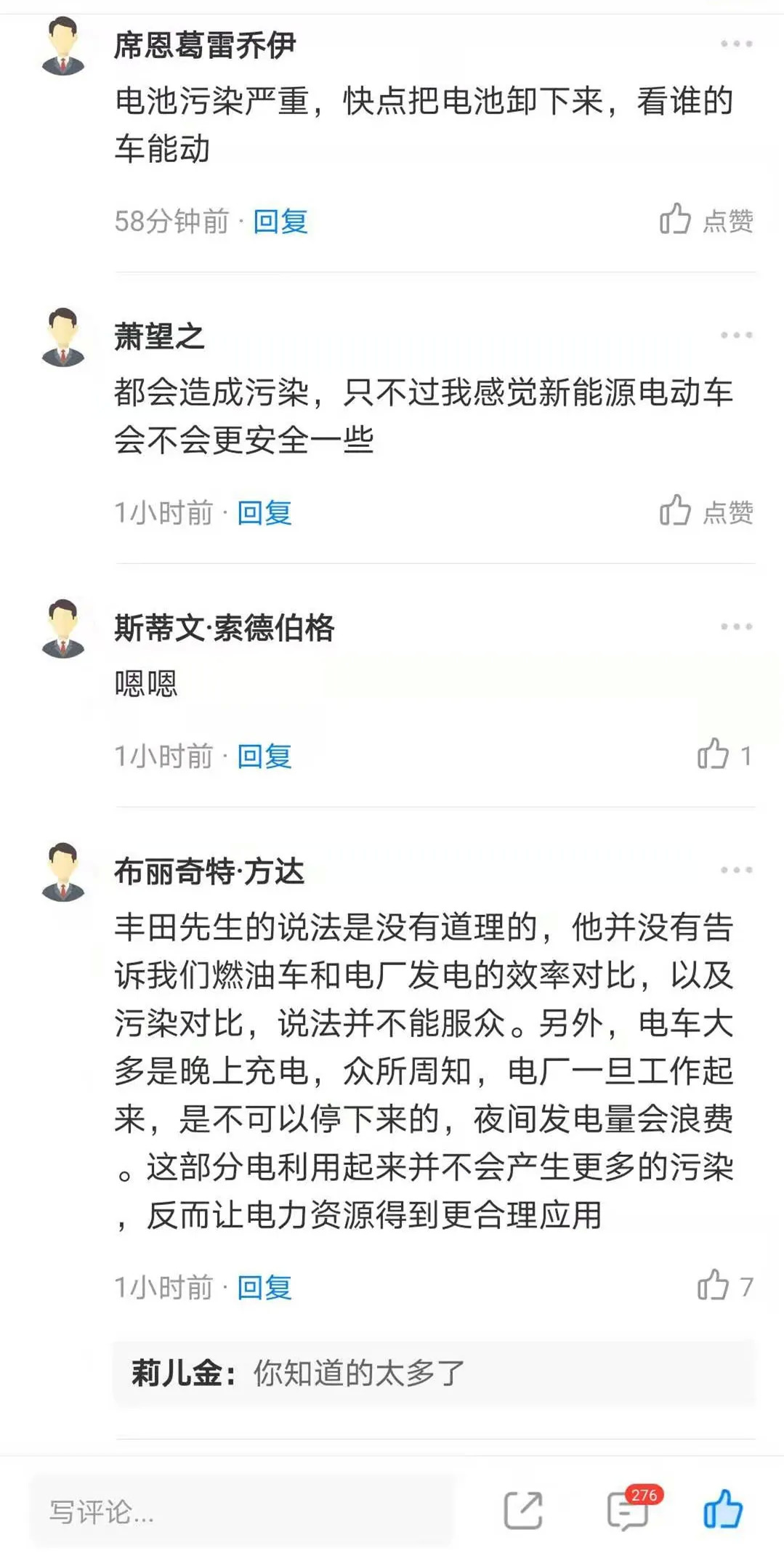This screenshot has width=784, height=1564.
Task: Reply to 斯蒂文·索德伯格's comment
Action: point(264,757)
